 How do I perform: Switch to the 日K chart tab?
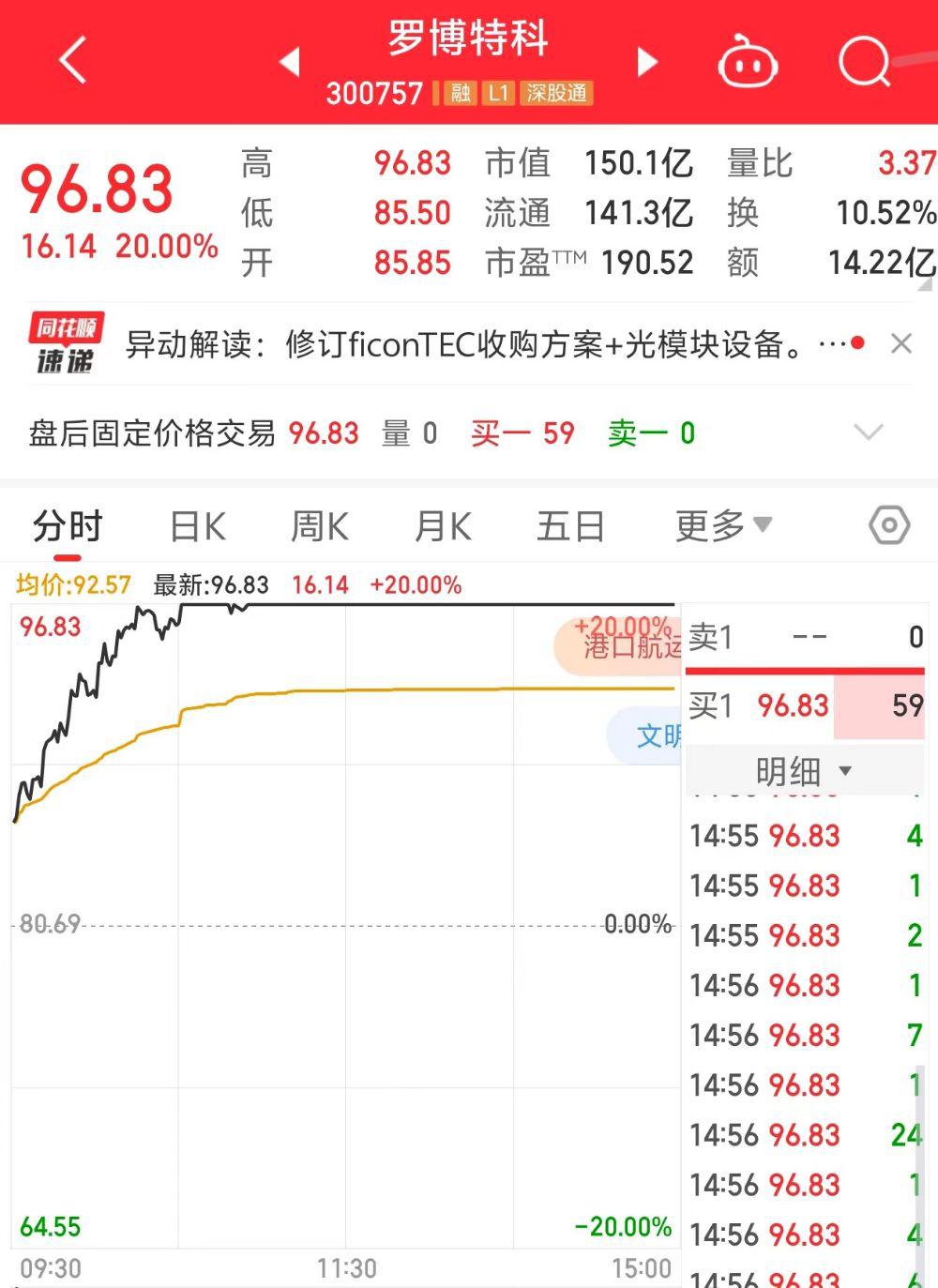coord(198,526)
